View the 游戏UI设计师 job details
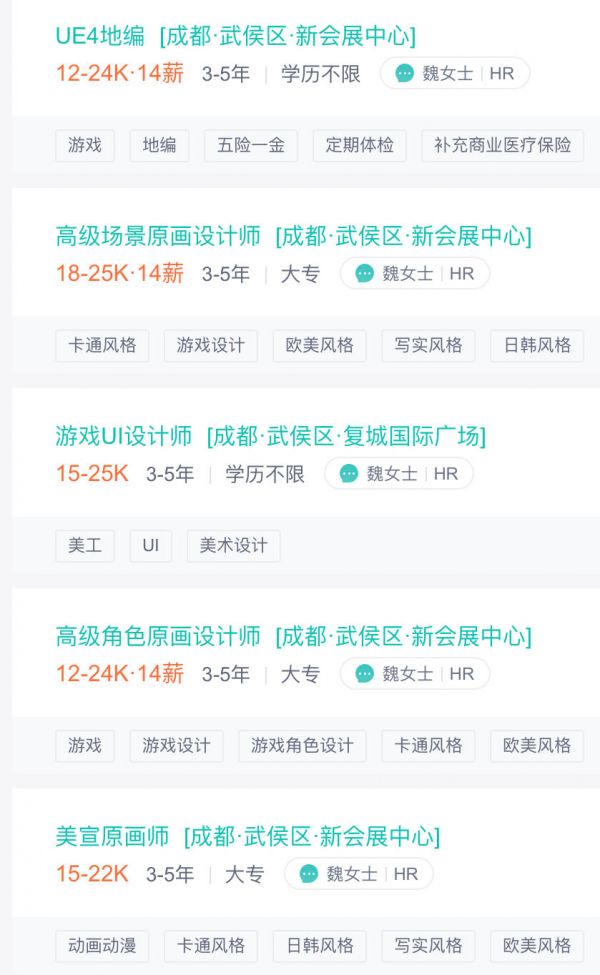600x975 pixels. (x=124, y=437)
